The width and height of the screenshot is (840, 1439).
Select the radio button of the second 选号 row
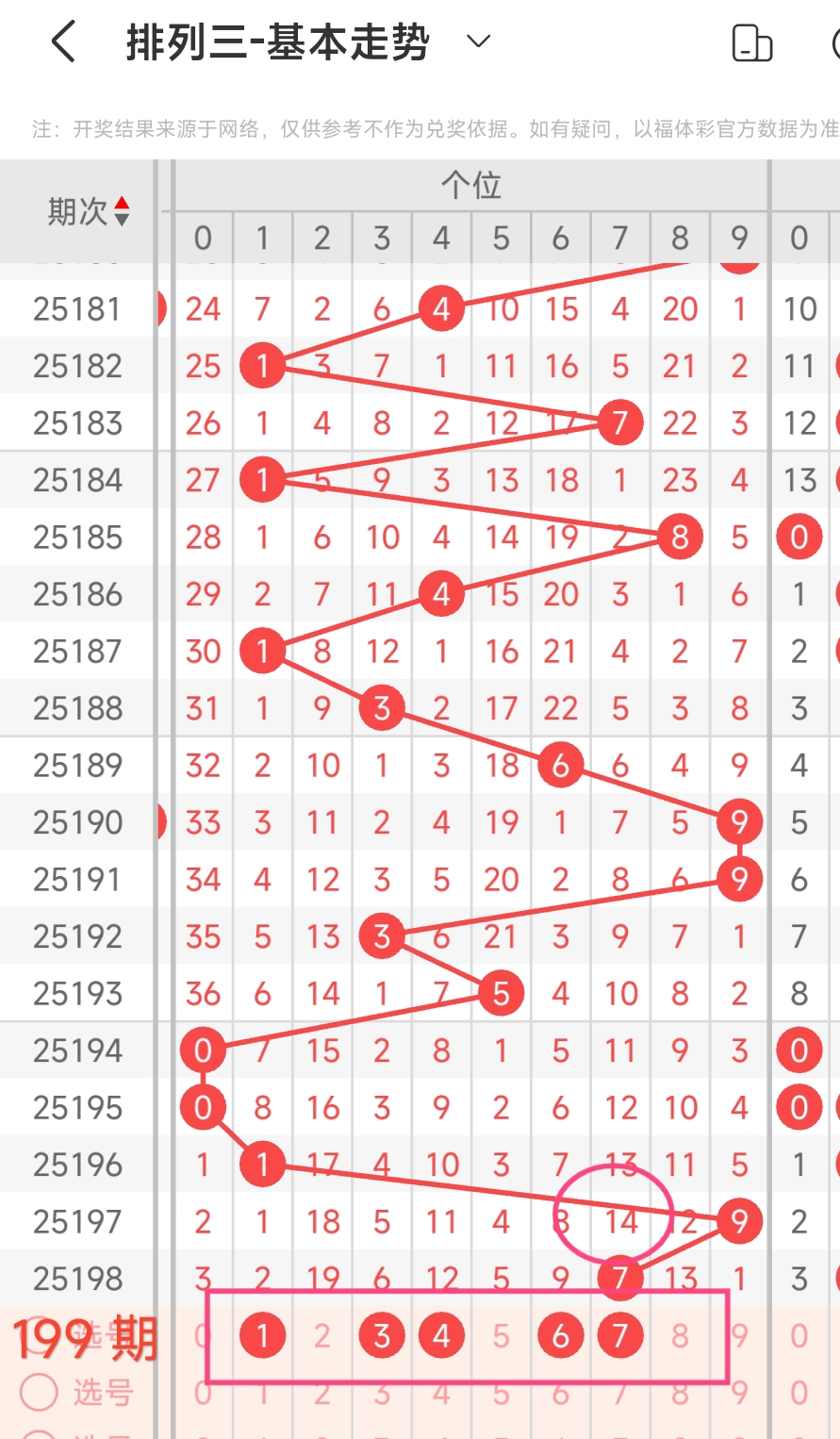click(x=39, y=1392)
